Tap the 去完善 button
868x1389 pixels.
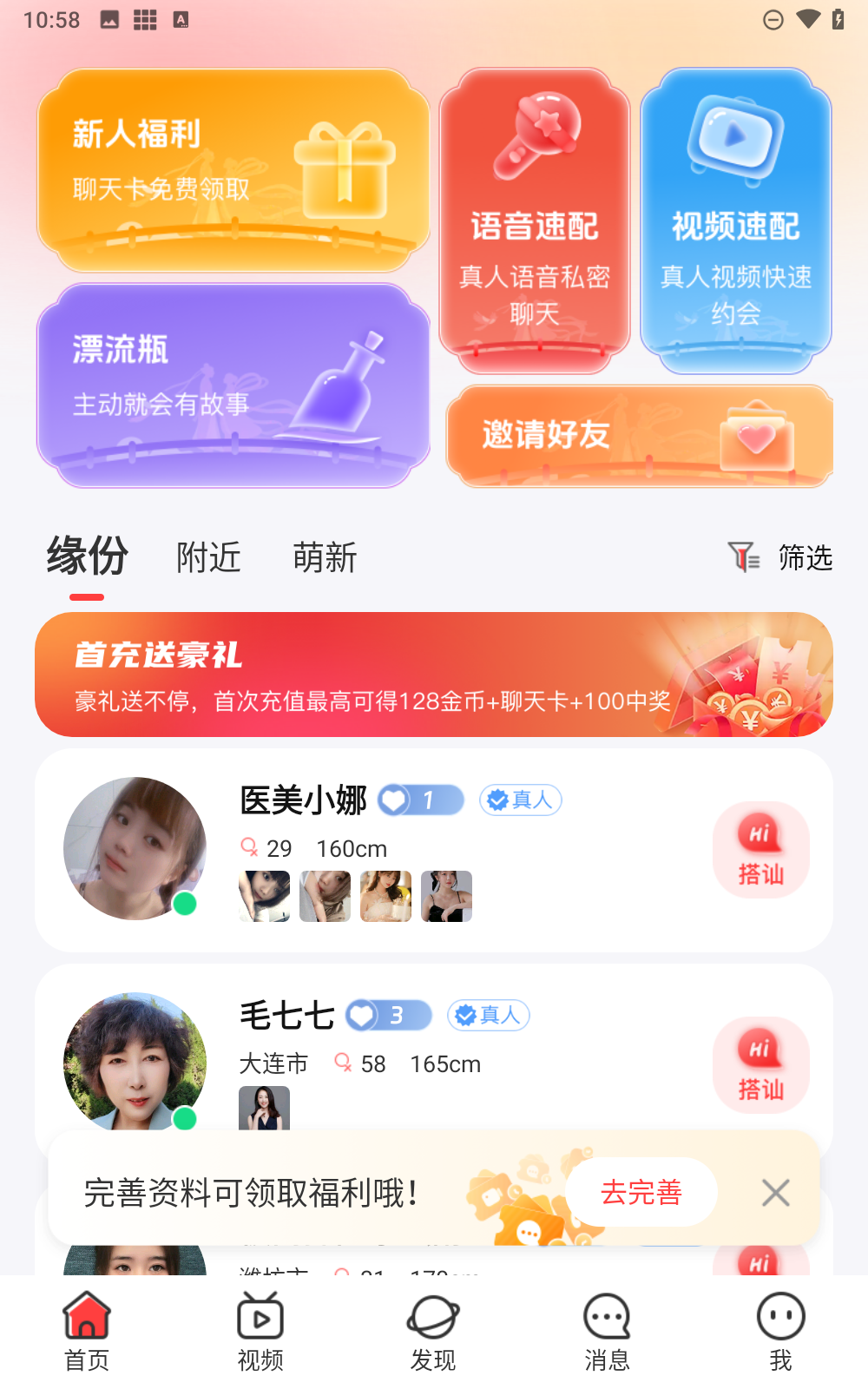[x=641, y=1193]
